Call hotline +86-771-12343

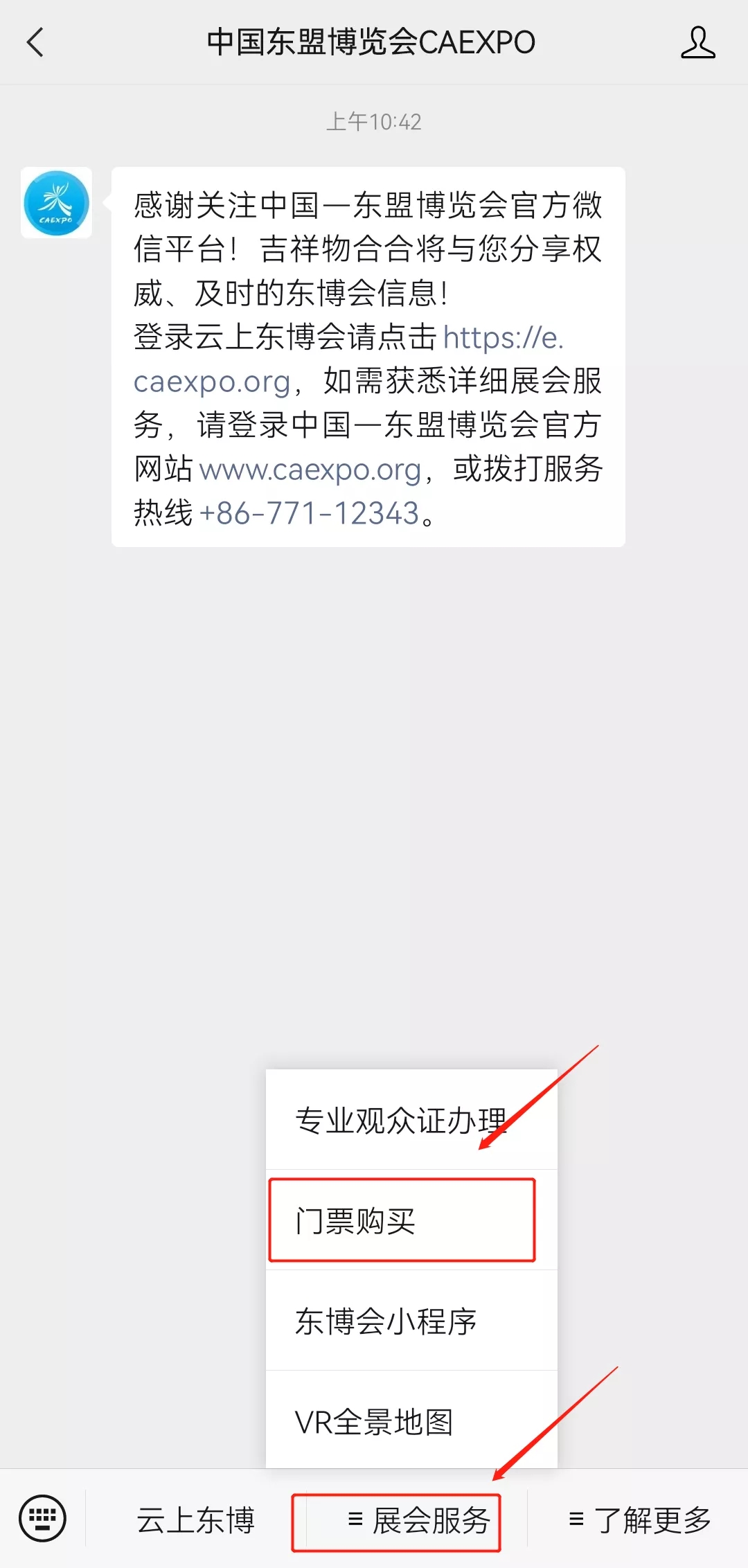309,514
